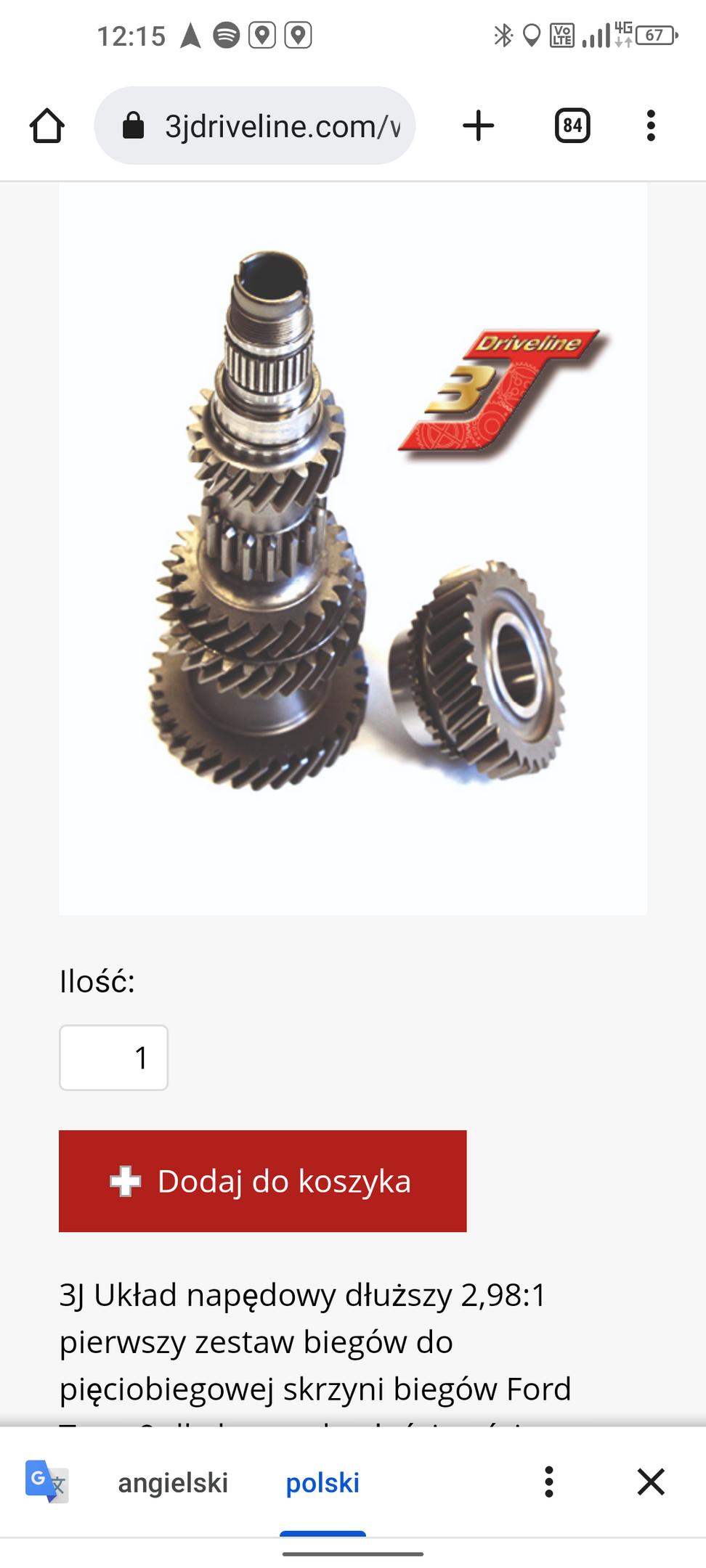Open the gear set product image
The image size is (706, 1568).
point(353,548)
